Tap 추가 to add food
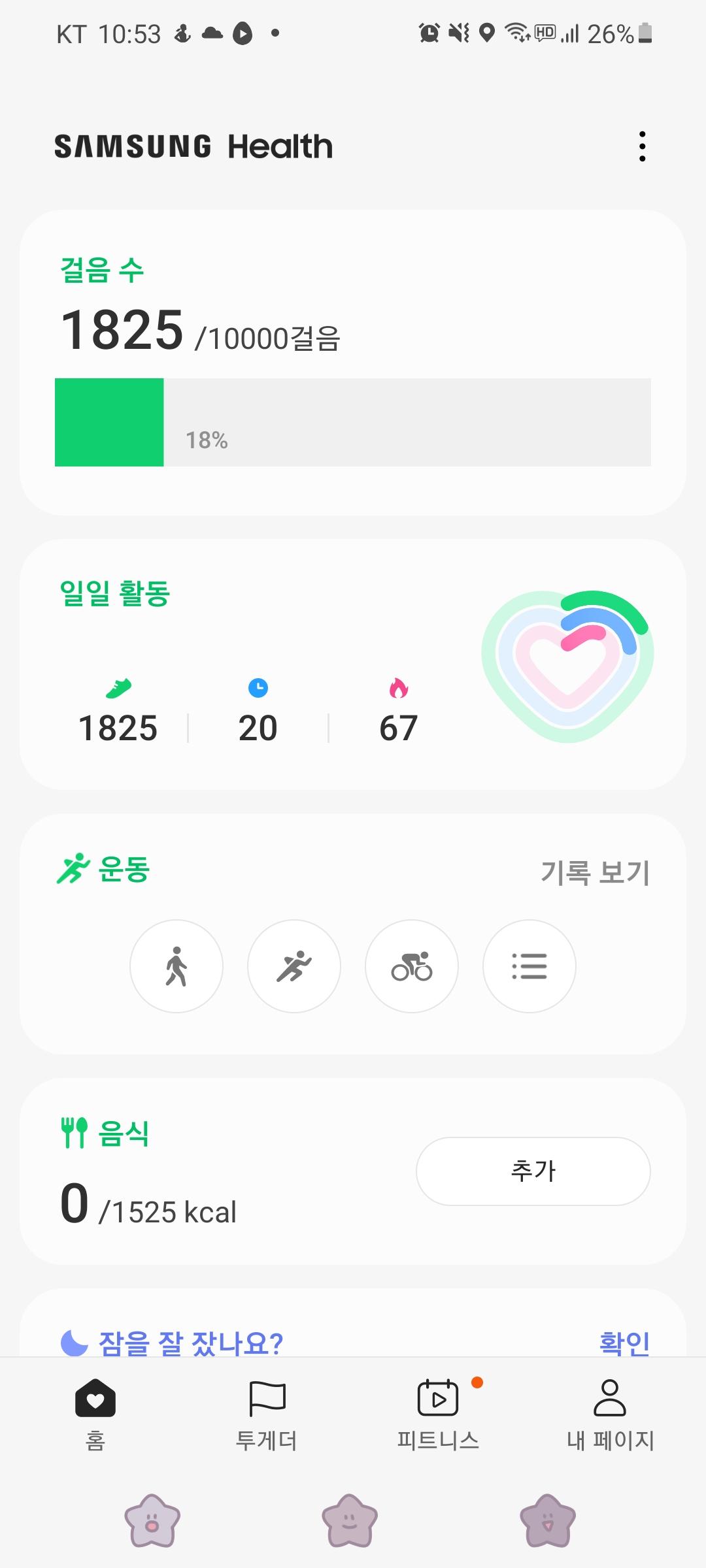 pos(533,1171)
